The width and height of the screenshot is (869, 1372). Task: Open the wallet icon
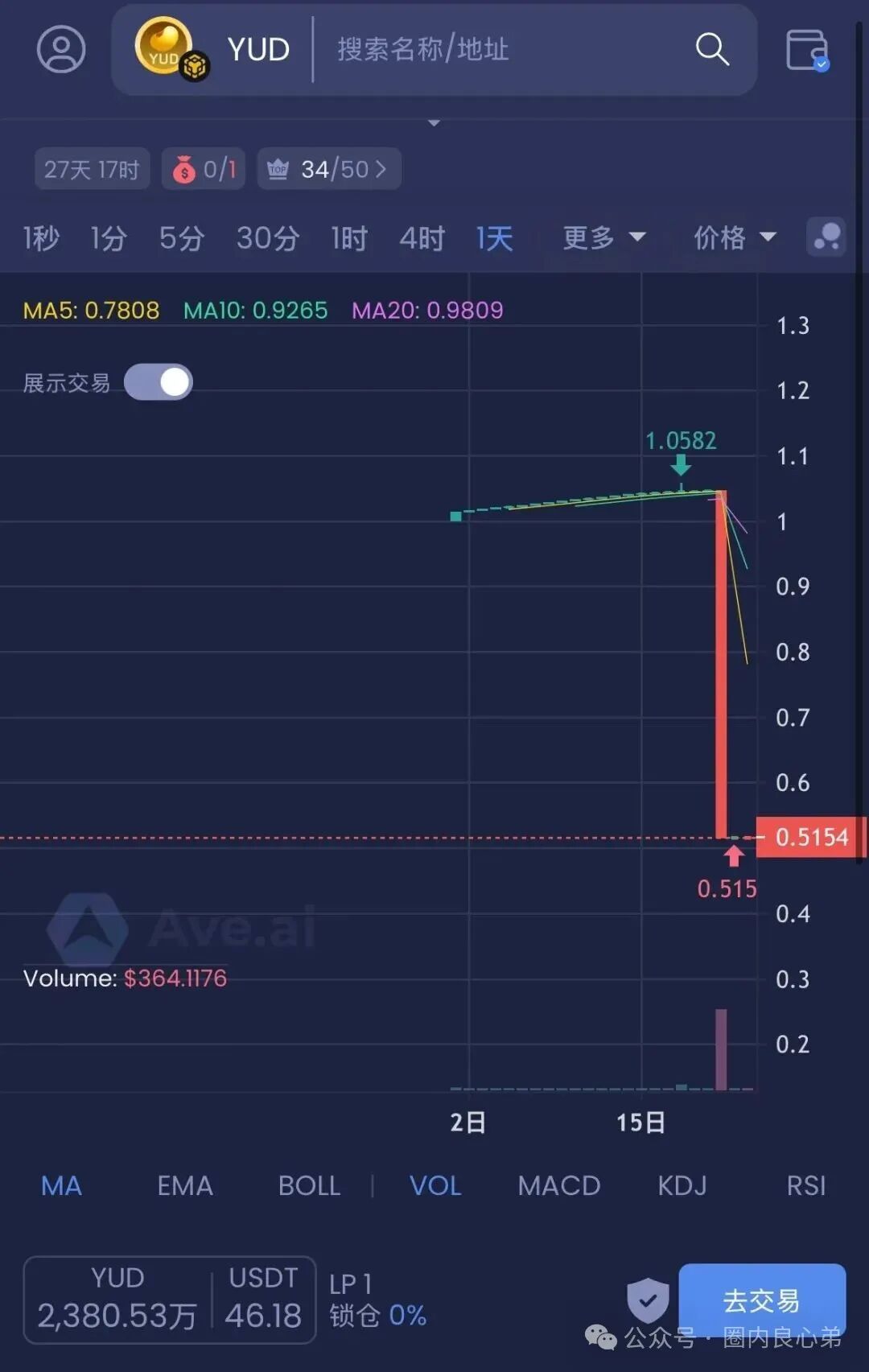[x=807, y=50]
